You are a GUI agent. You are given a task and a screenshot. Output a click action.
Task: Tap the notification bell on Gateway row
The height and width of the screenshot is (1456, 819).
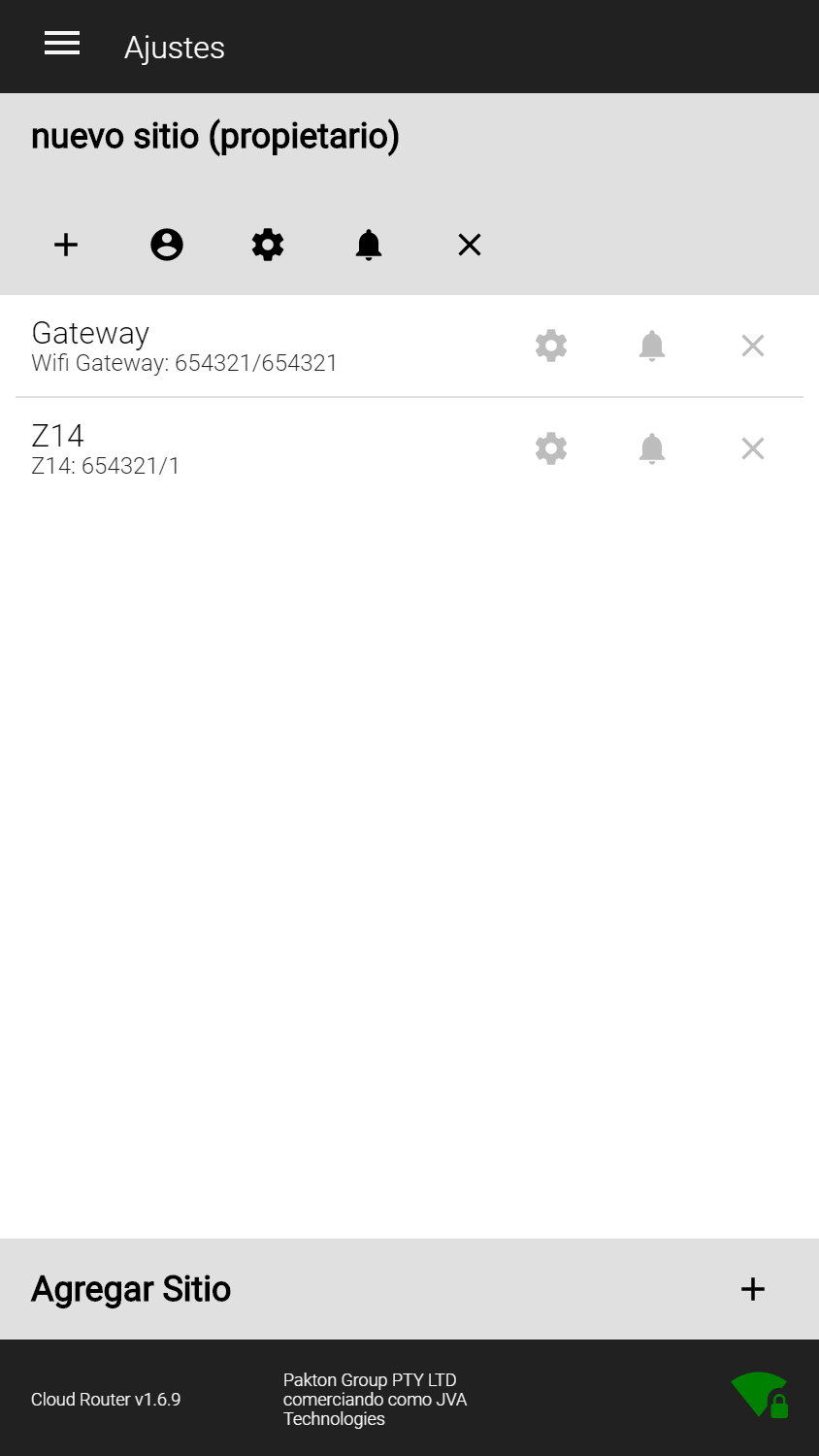(652, 346)
